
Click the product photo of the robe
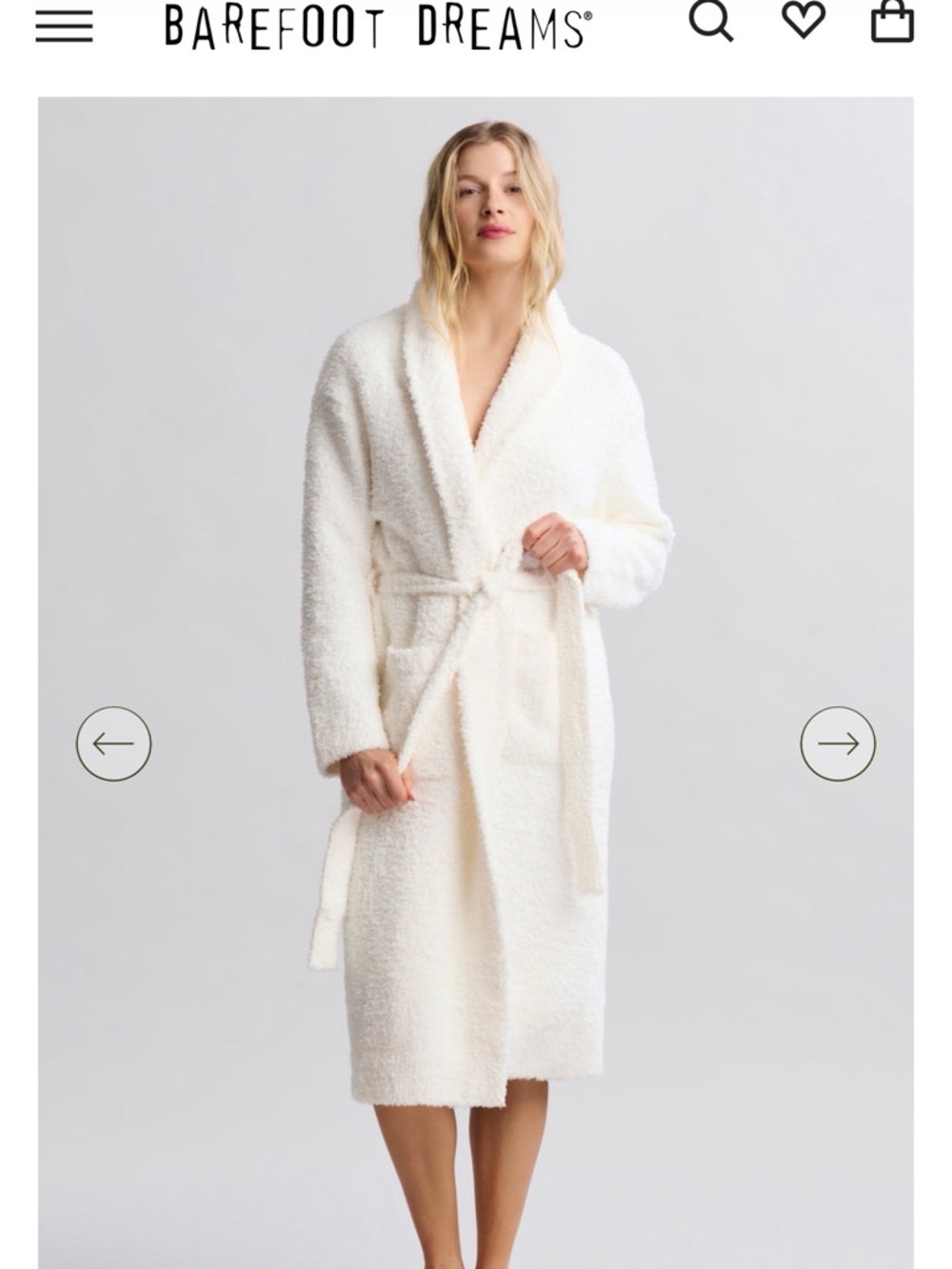476,666
